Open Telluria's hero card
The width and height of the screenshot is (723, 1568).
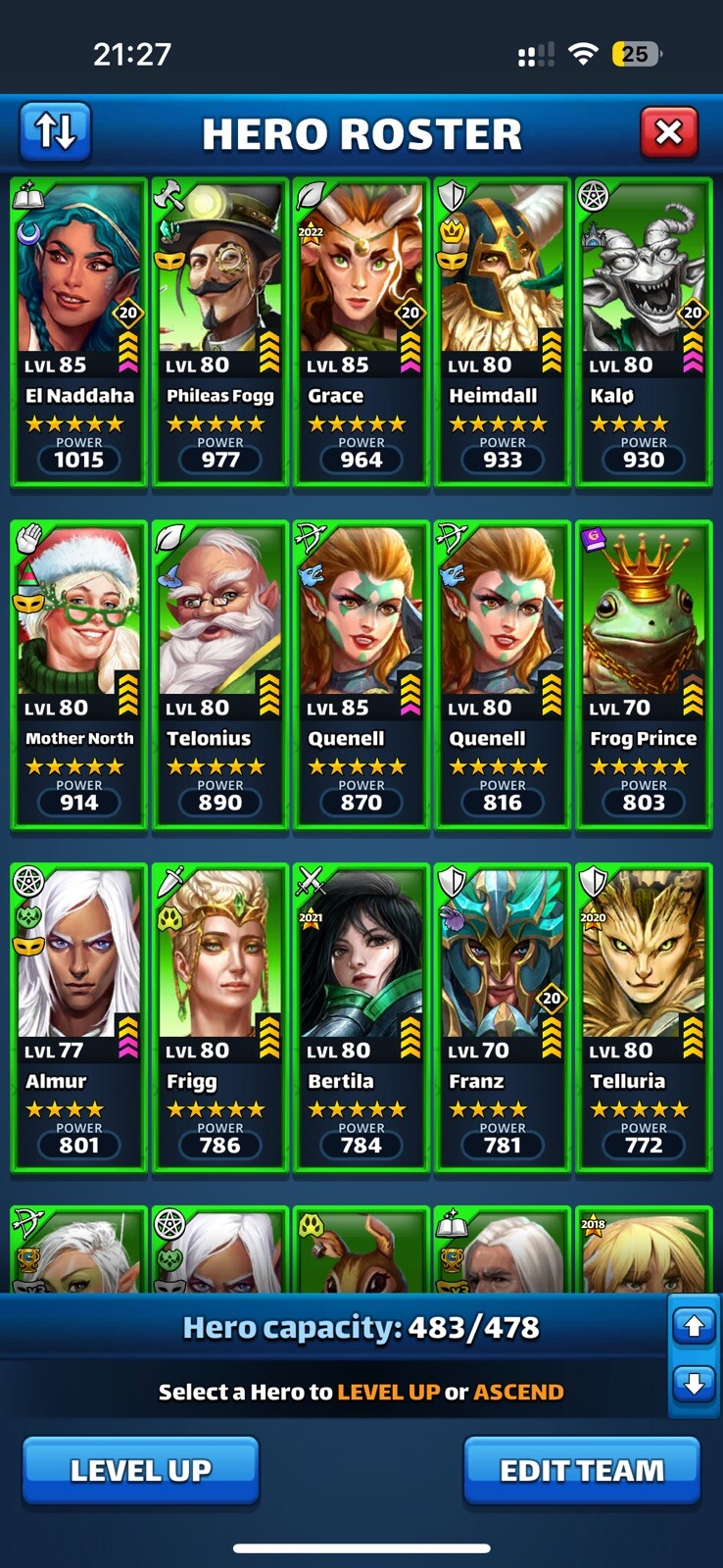(643, 1017)
